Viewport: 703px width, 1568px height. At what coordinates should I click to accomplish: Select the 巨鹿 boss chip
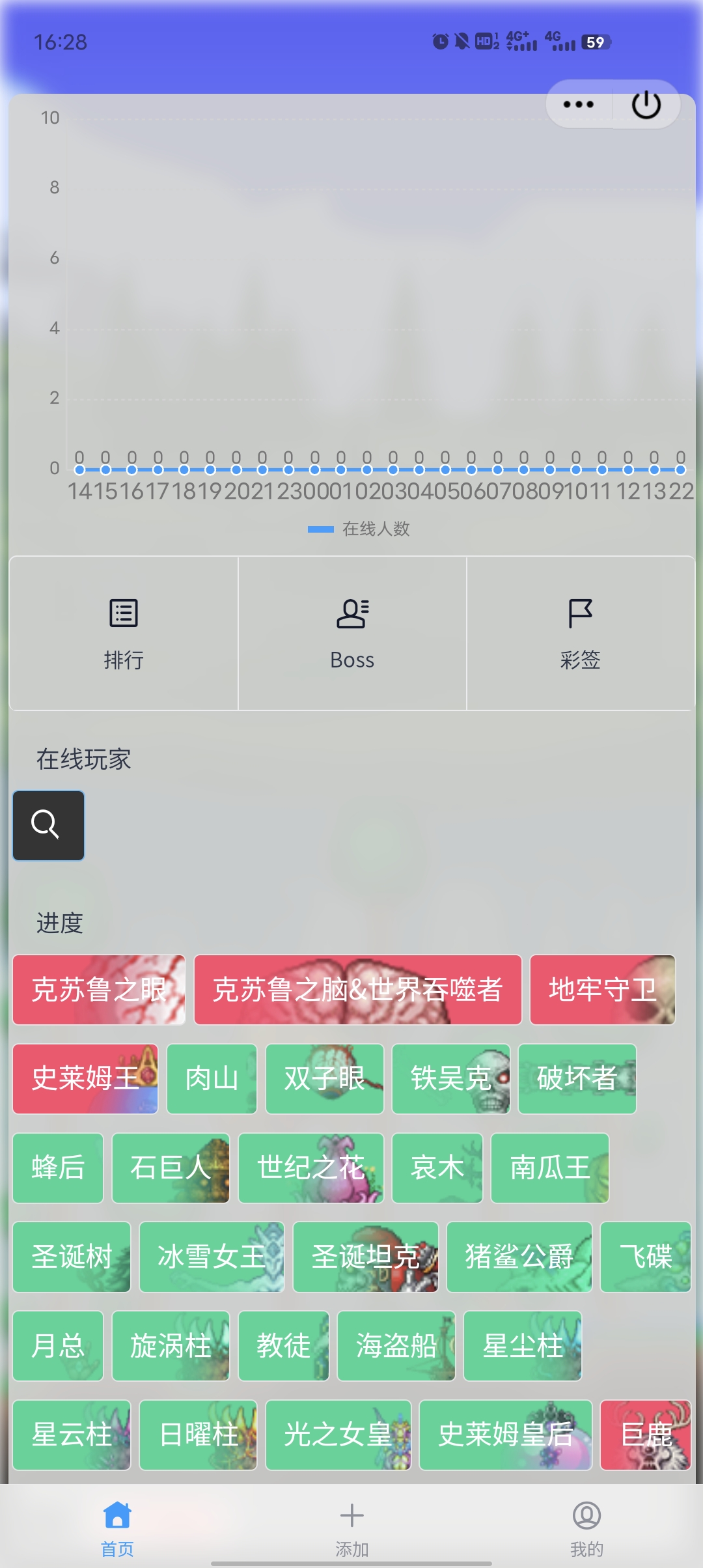pyautogui.click(x=645, y=1435)
